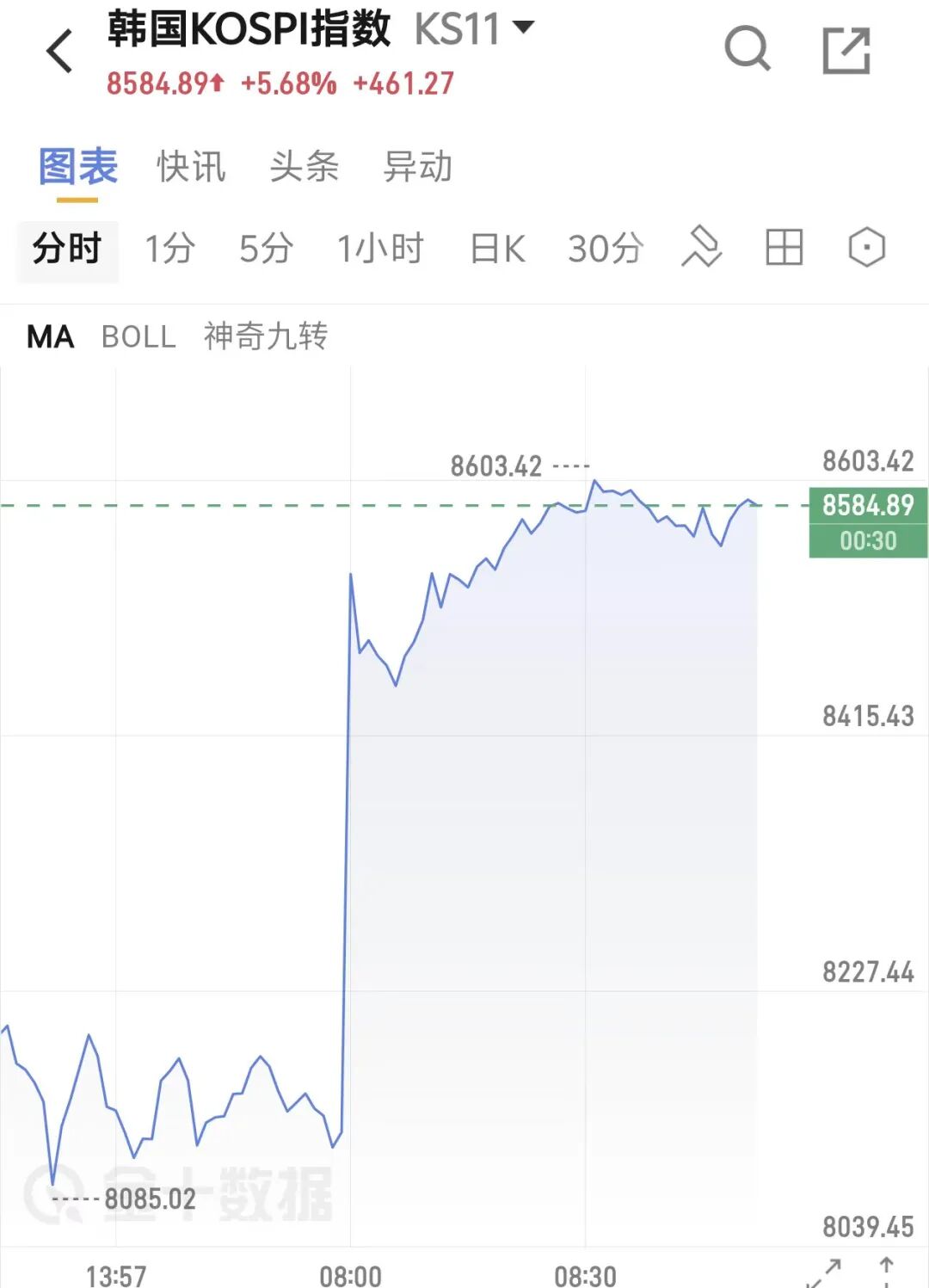
Task: Choose the 30分 chart interval
Action: [x=605, y=249]
